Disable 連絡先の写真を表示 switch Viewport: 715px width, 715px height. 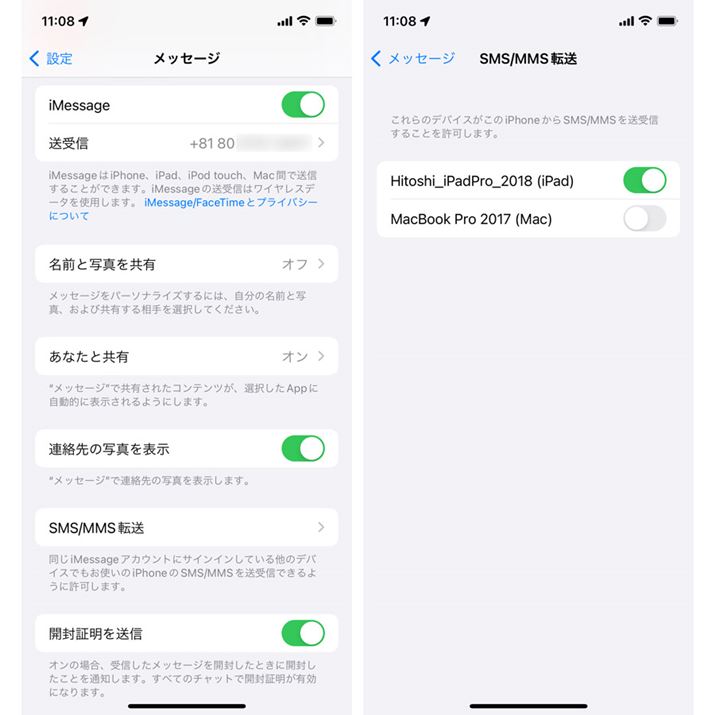[x=303, y=448]
